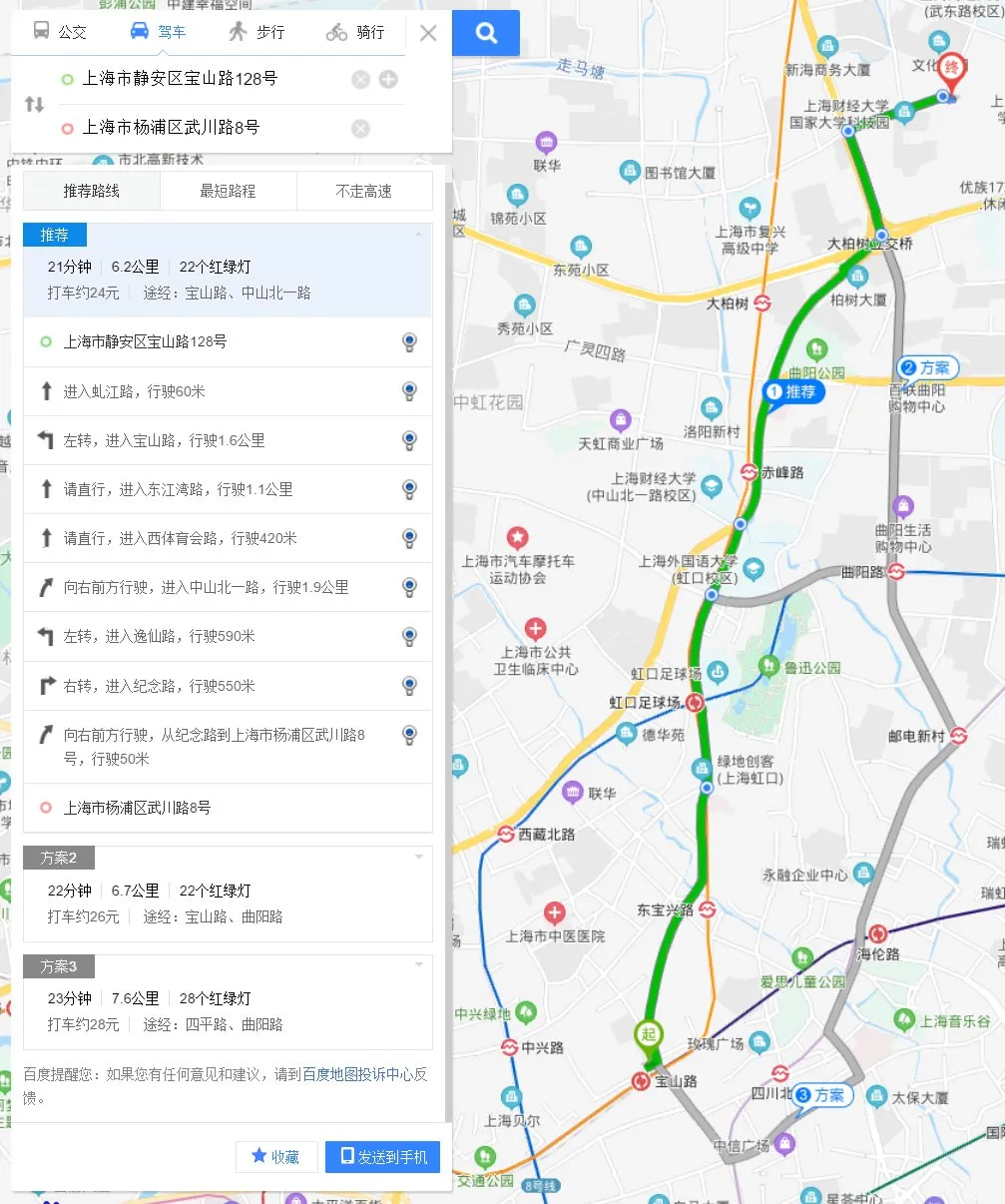1005x1204 pixels.
Task: Swap start and destination addresses
Action: tap(34, 104)
